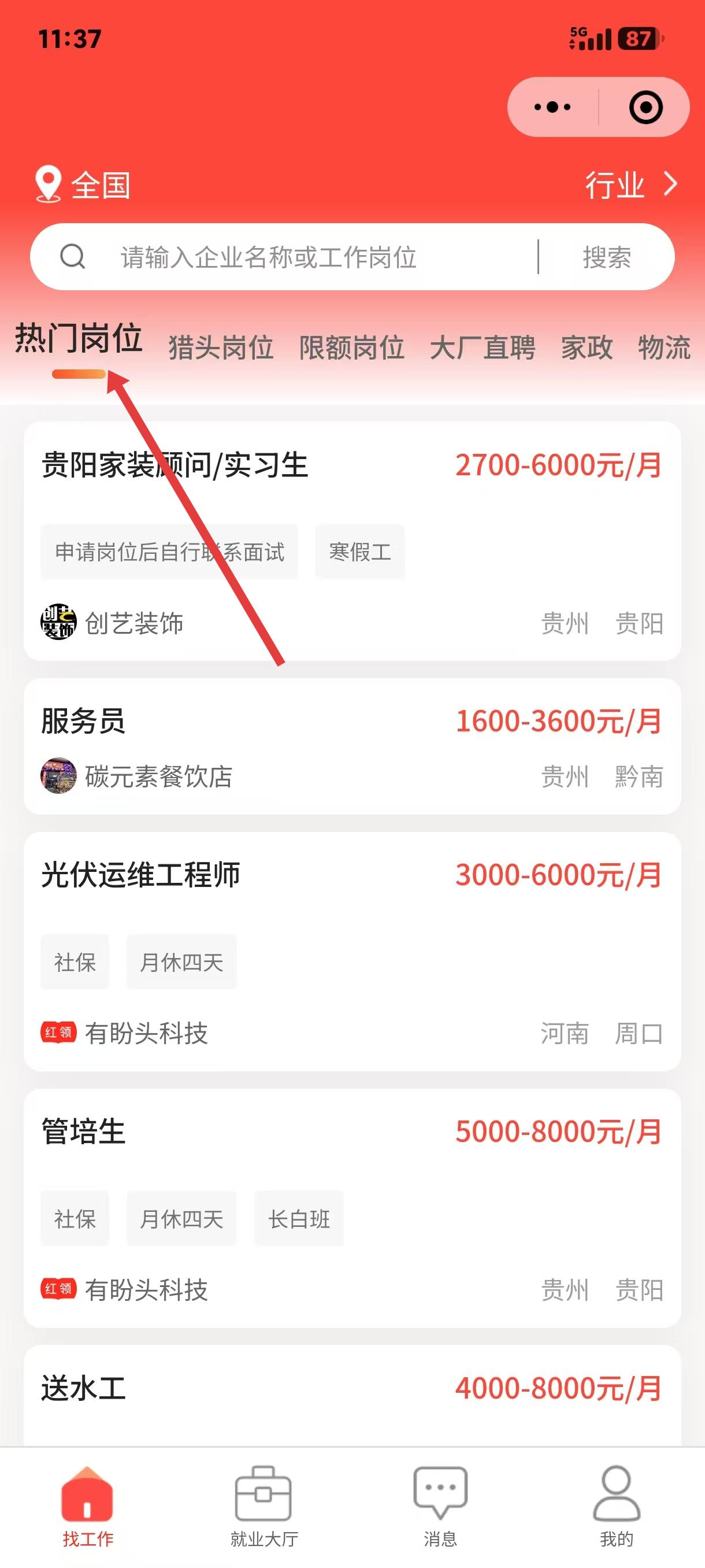The height and width of the screenshot is (1568, 705).
Task: Open the 服务员 job at 碳元素餐饮店
Action: 351,746
